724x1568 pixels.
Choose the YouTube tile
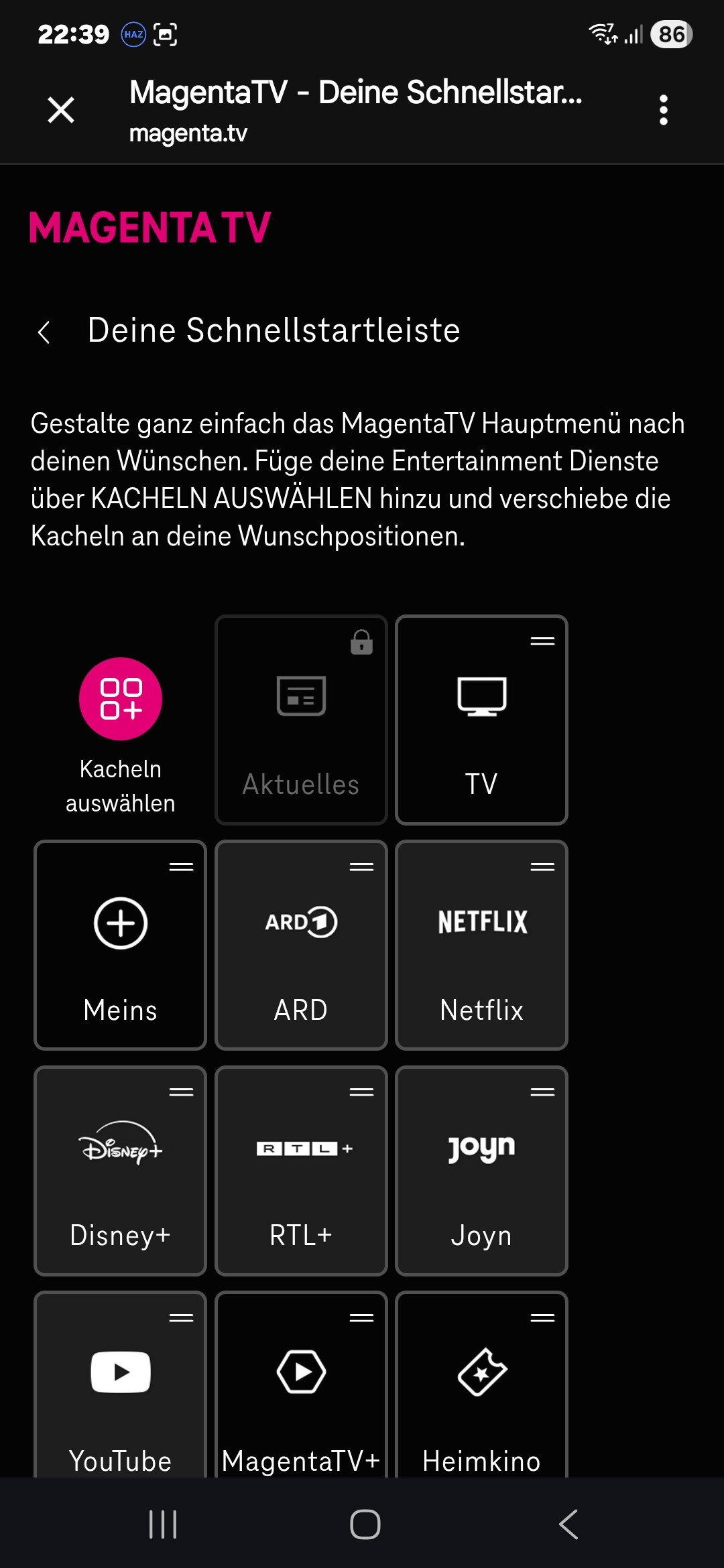(121, 1387)
